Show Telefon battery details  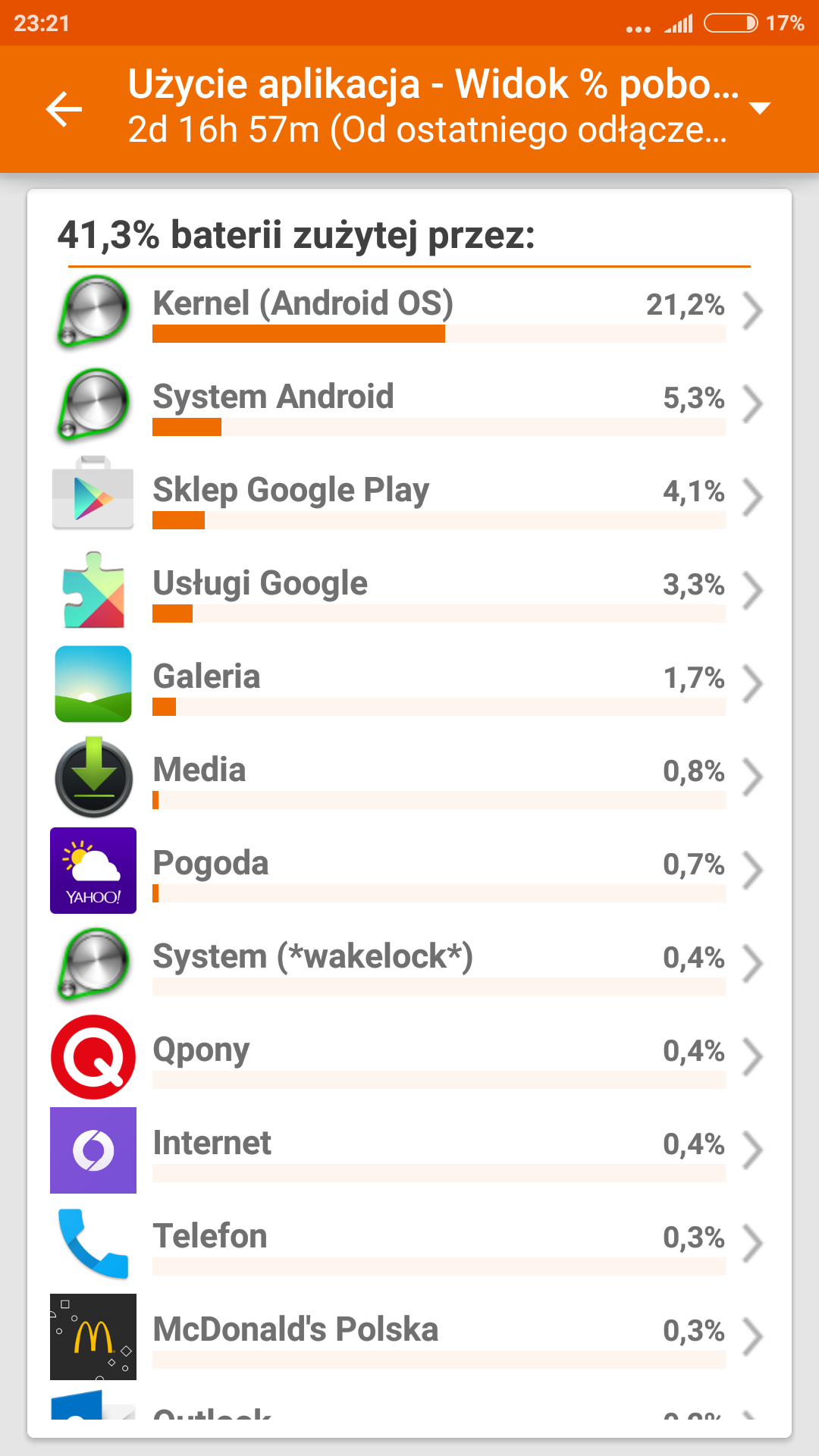click(x=409, y=1244)
